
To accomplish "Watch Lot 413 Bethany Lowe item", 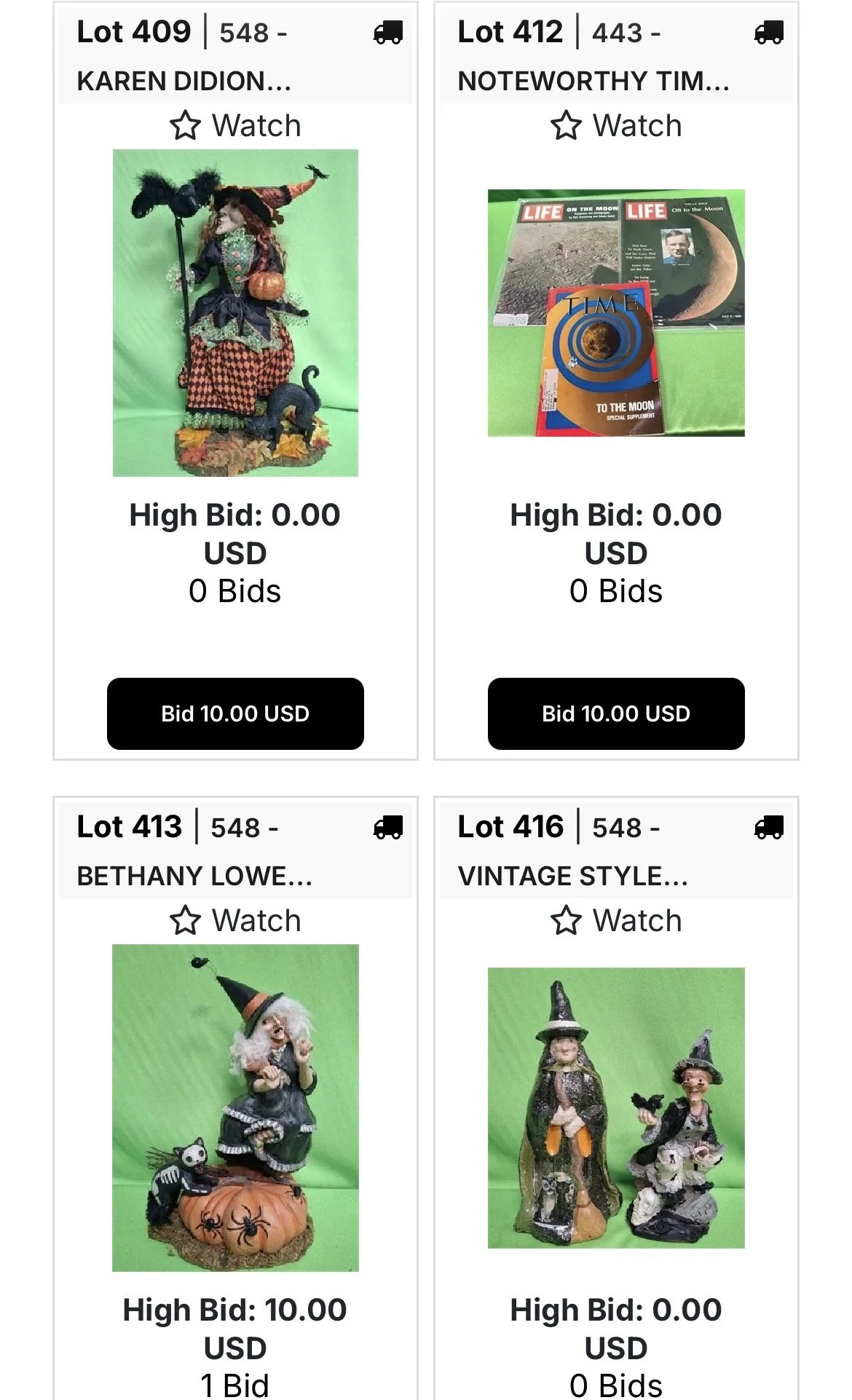I will click(235, 920).
